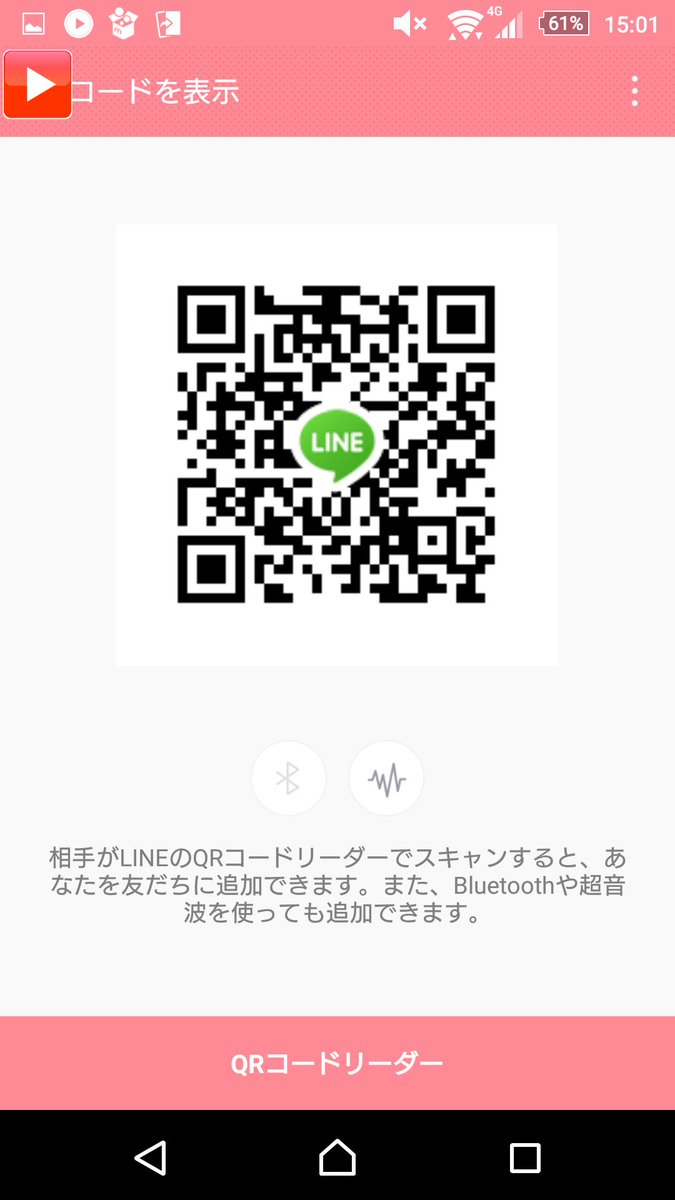Open the overflow menu with three dots

click(x=635, y=91)
